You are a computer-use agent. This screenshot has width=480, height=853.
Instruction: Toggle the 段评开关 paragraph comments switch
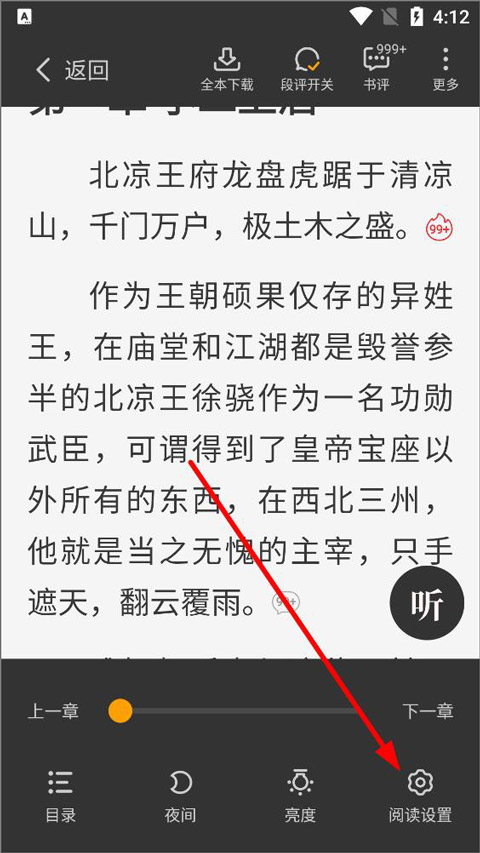(x=307, y=69)
